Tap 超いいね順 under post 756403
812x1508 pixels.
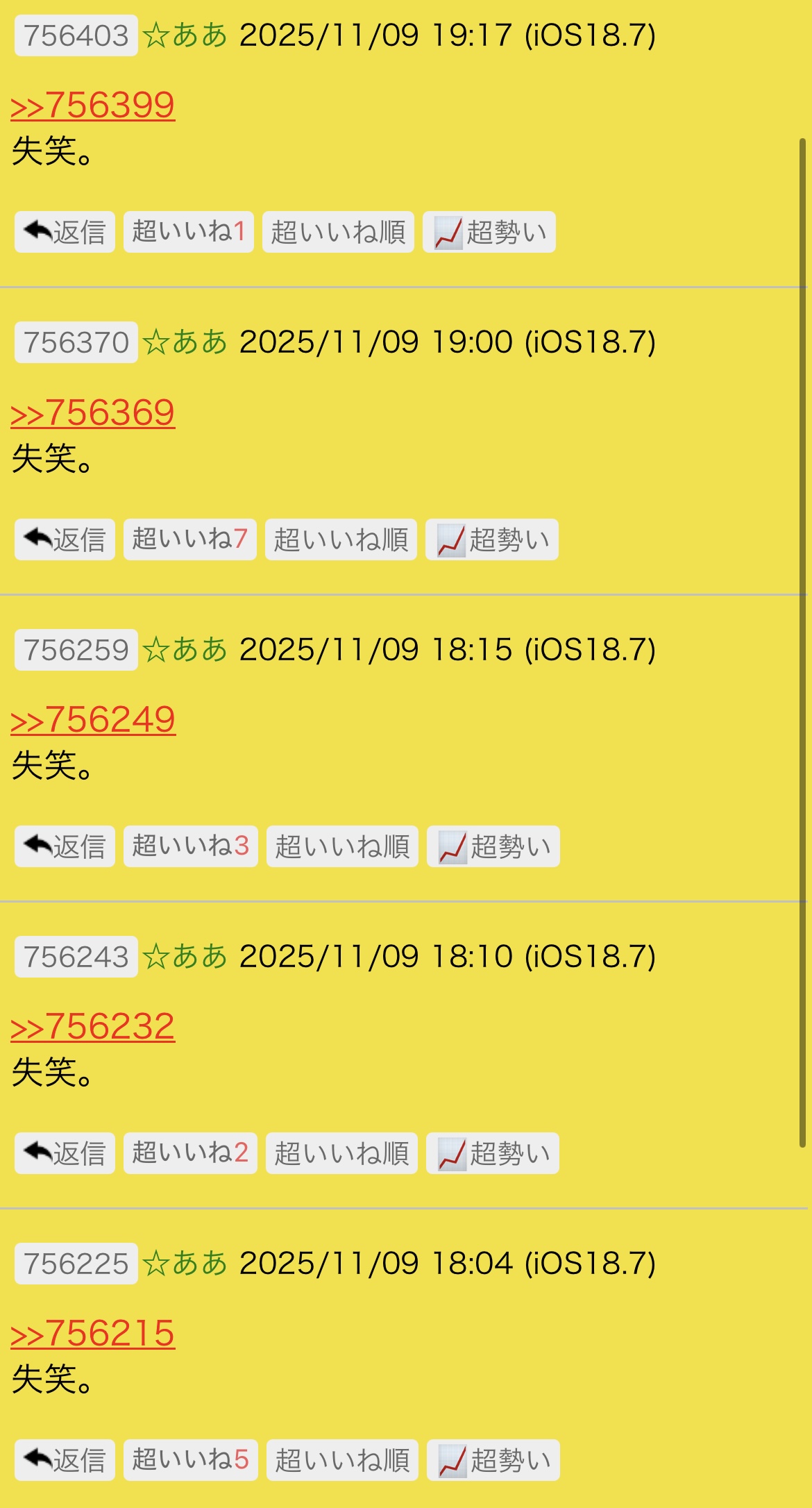pos(338,232)
